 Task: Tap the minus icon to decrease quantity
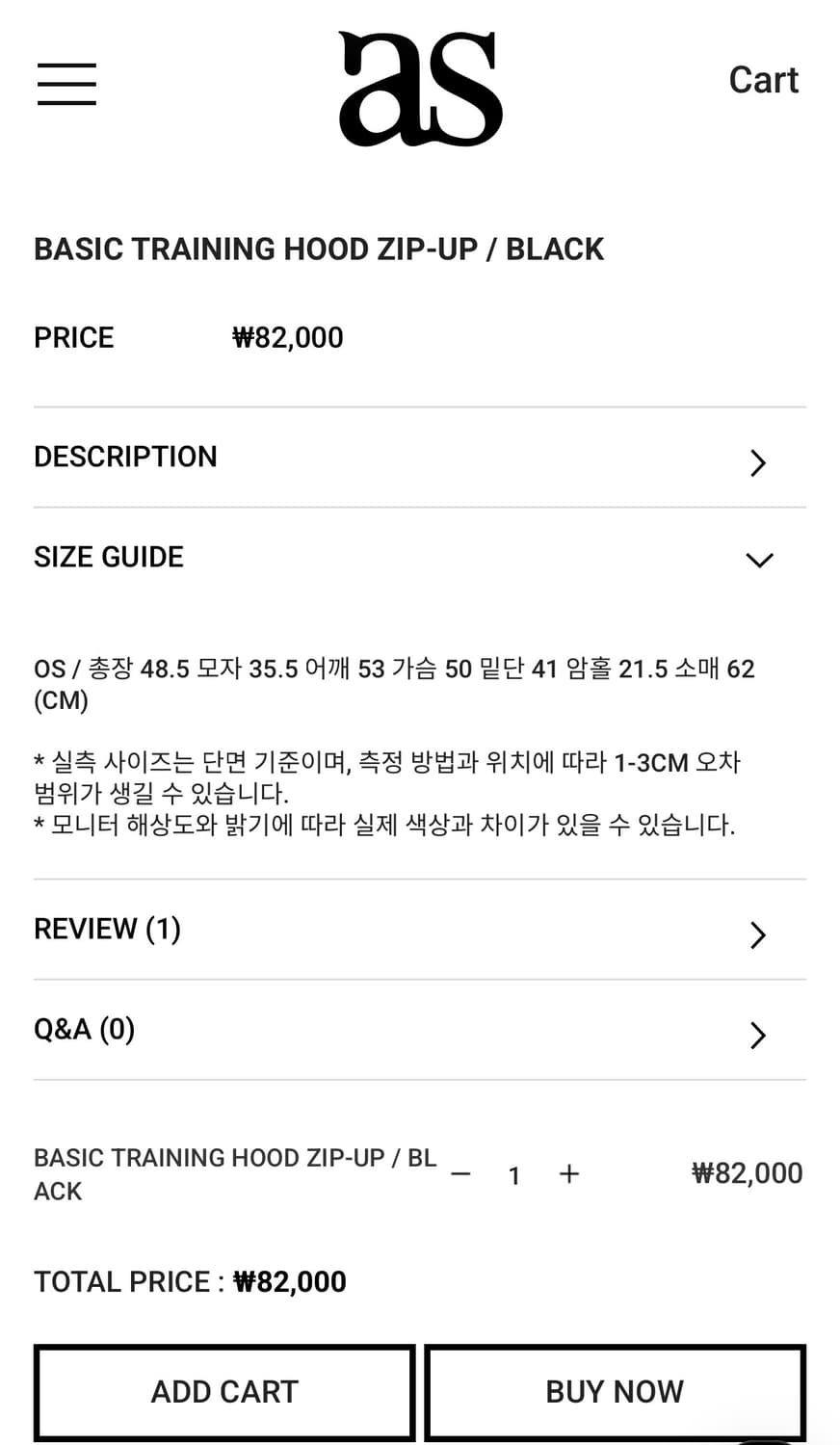coord(460,1173)
